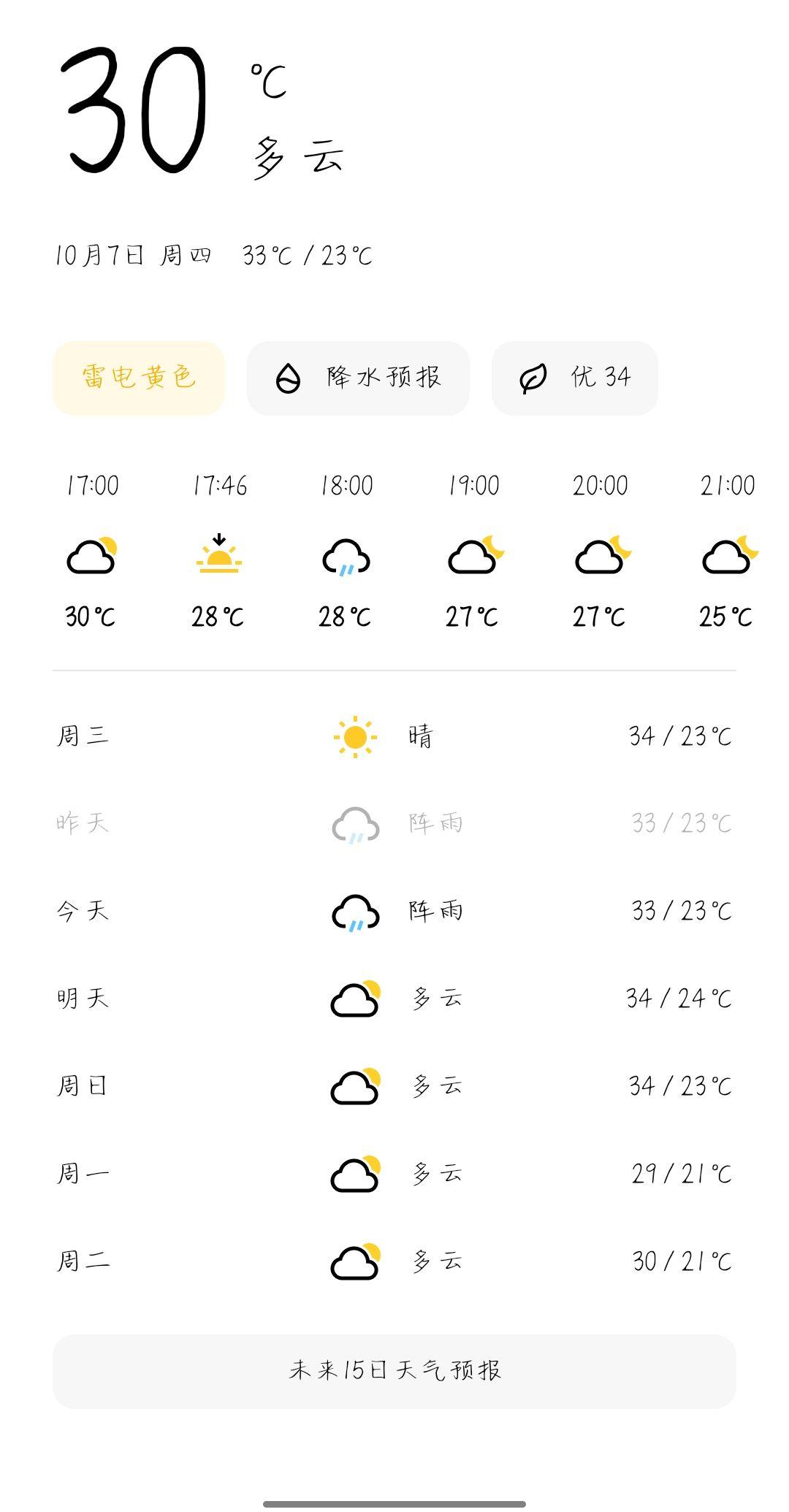Open the 未来15日天气预报 forecast
The image size is (789, 1512).
[x=394, y=1371]
